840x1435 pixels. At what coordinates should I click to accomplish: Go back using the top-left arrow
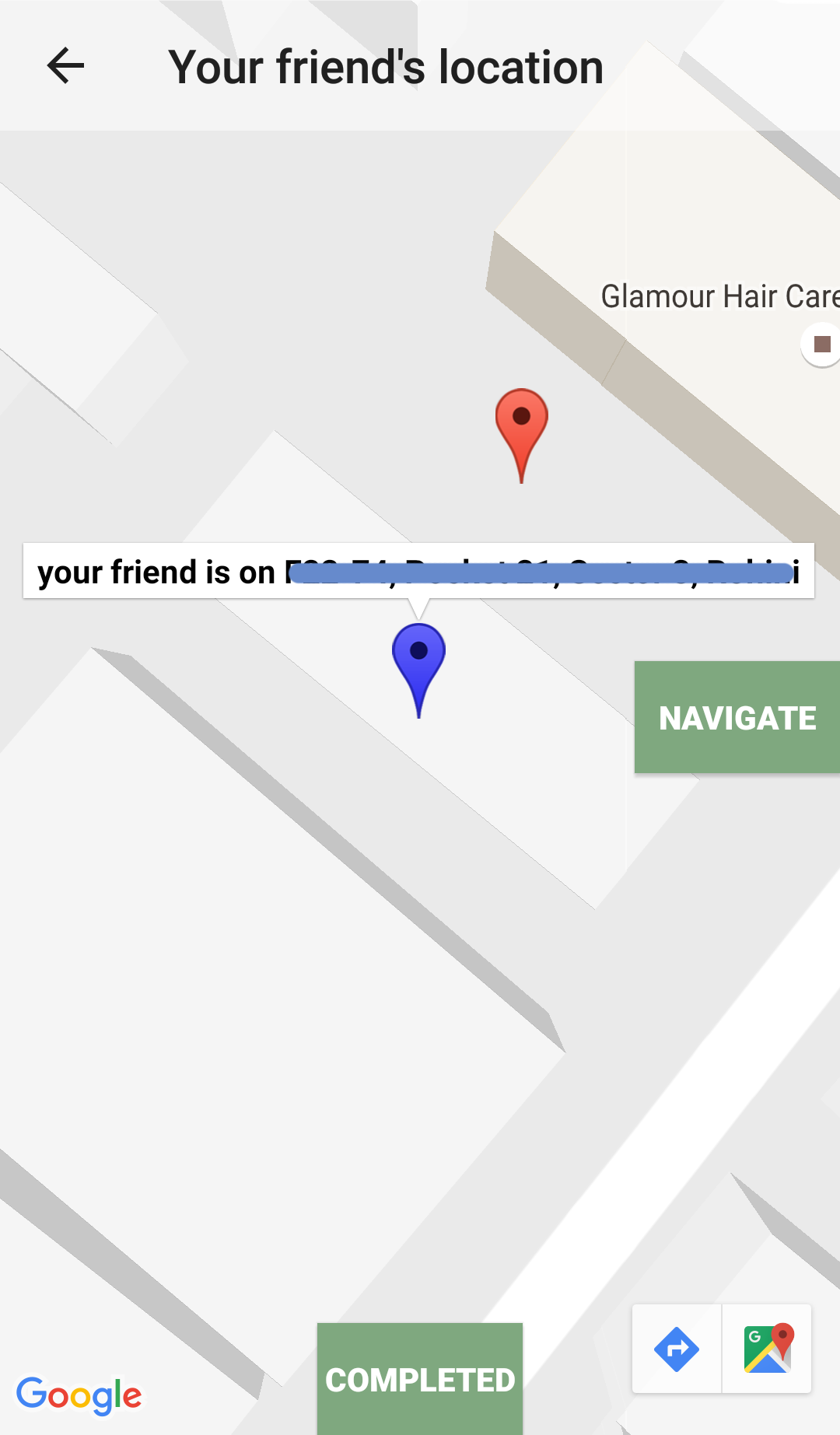(x=65, y=65)
